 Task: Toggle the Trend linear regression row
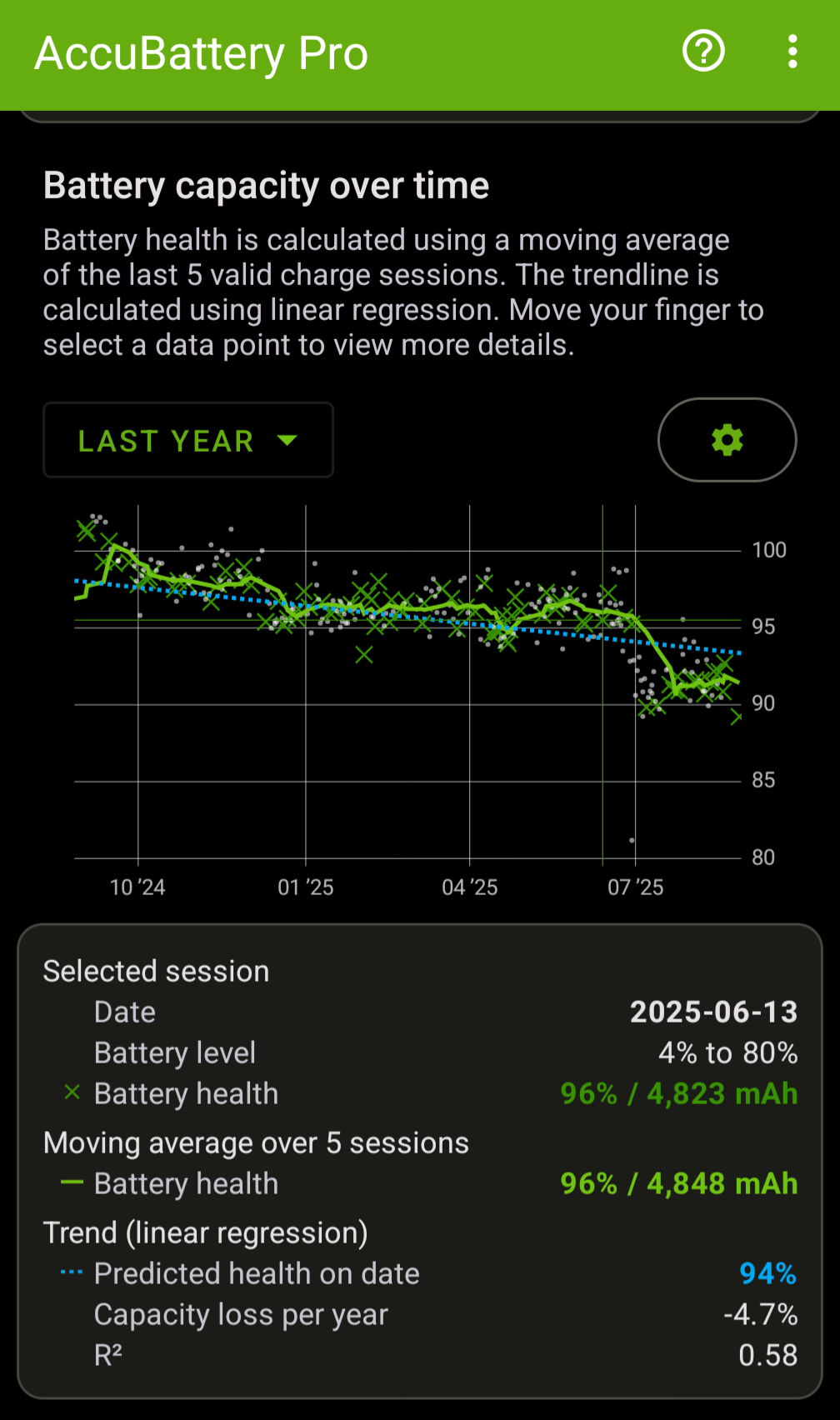(x=205, y=1231)
